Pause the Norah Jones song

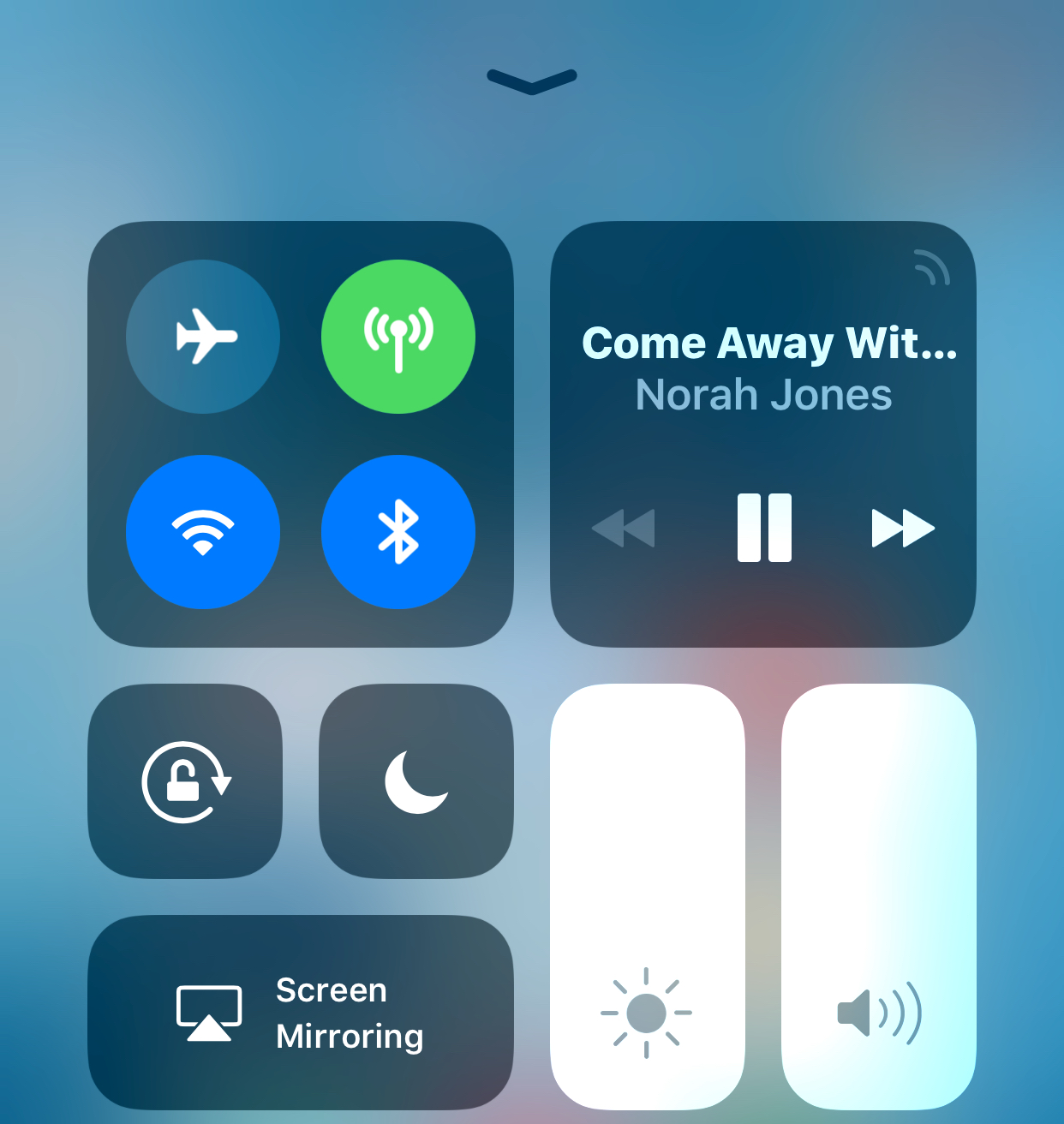(x=764, y=528)
